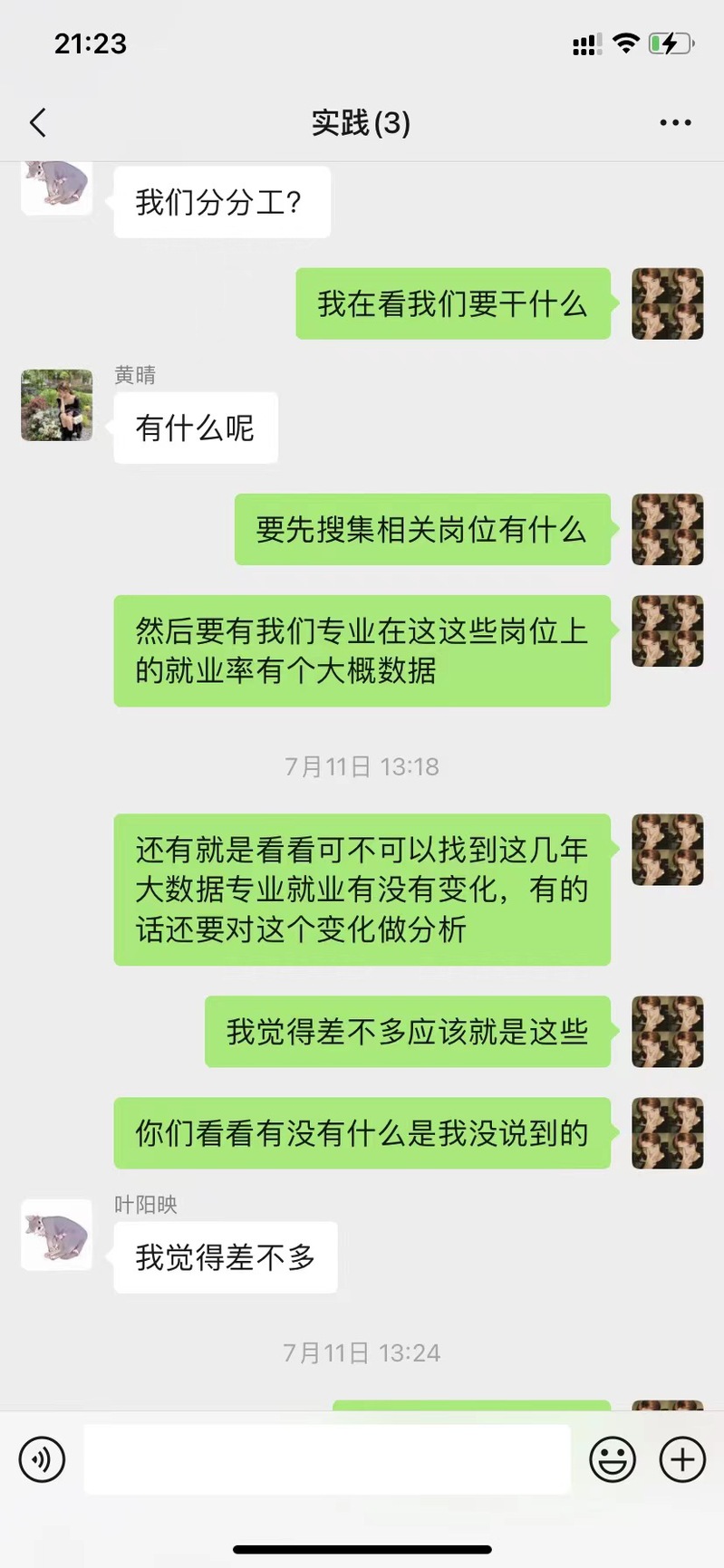Switch to voice message input
This screenshot has height=1568, width=724.
click(42, 1459)
